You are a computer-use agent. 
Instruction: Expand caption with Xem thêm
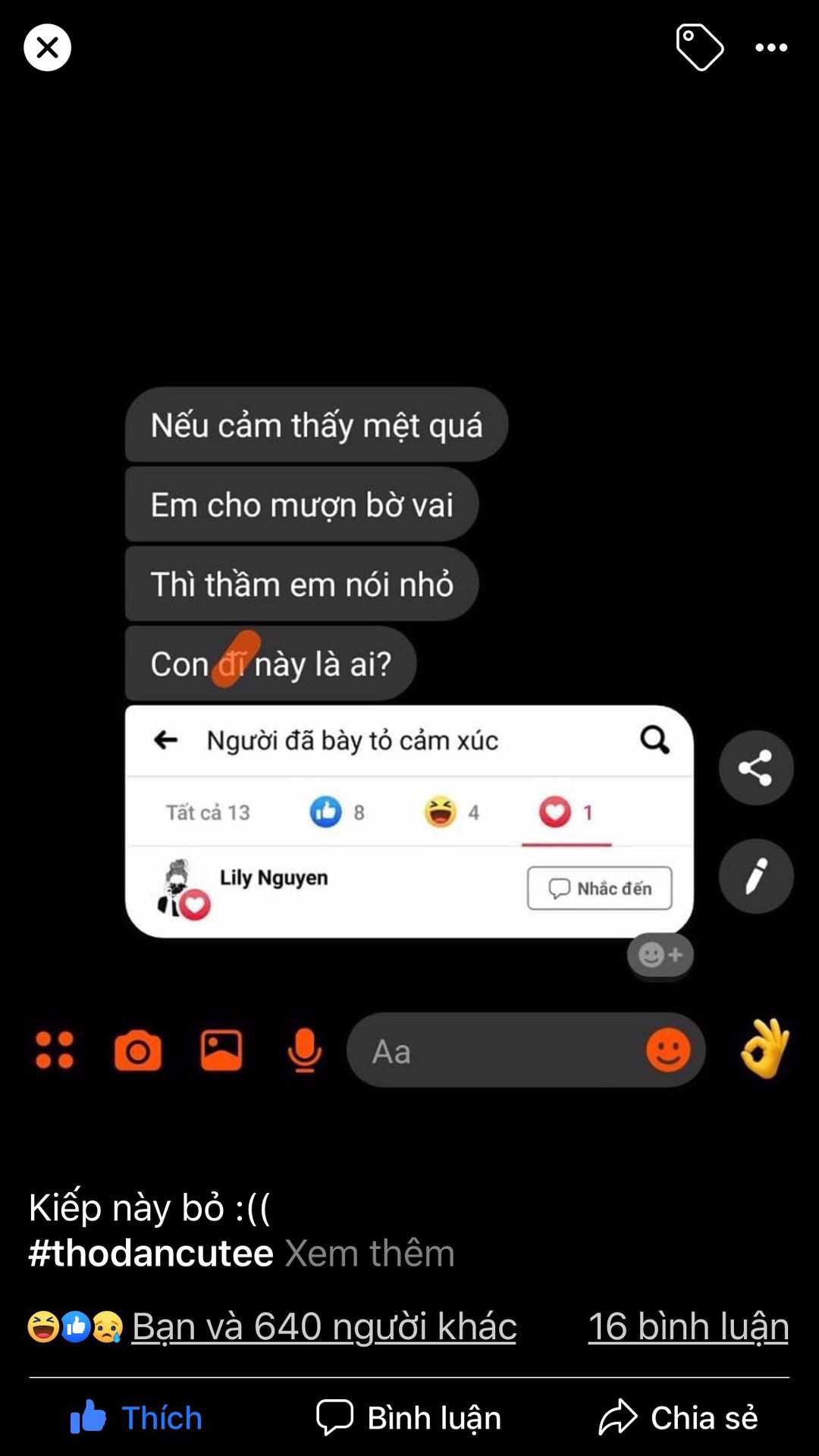[x=369, y=1254]
